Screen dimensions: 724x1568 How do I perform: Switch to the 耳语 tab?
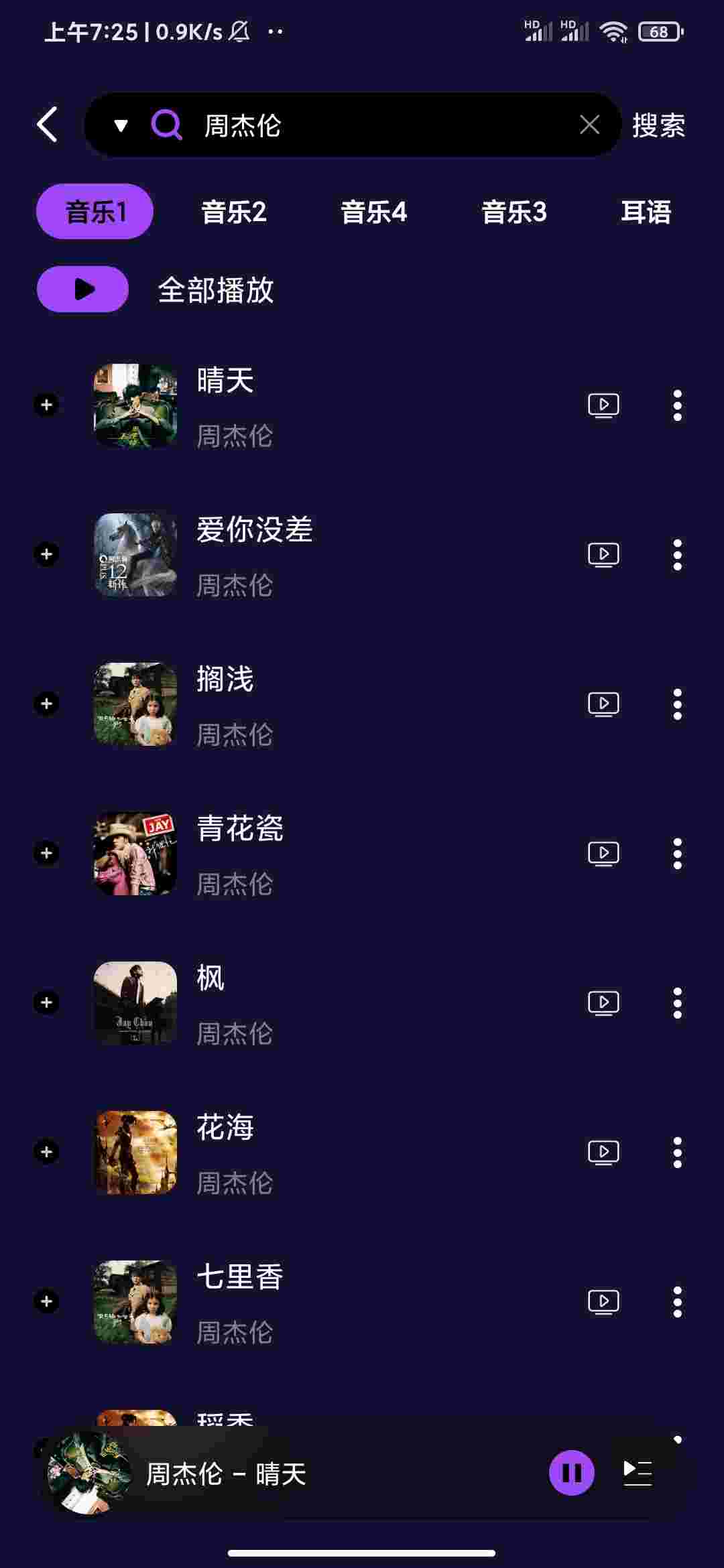click(x=646, y=212)
